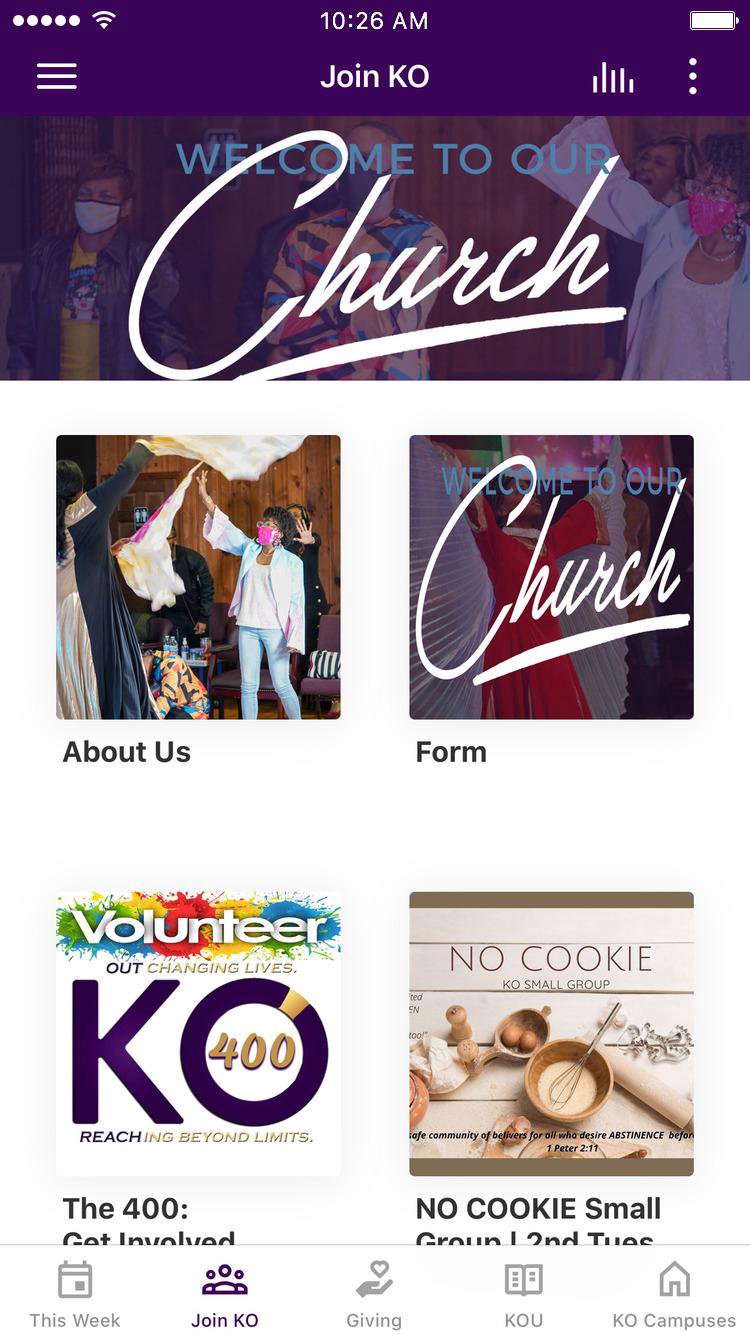Viewport: 750px width, 1334px height.
Task: Select the Join KO tab
Action: pyautogui.click(x=225, y=1294)
